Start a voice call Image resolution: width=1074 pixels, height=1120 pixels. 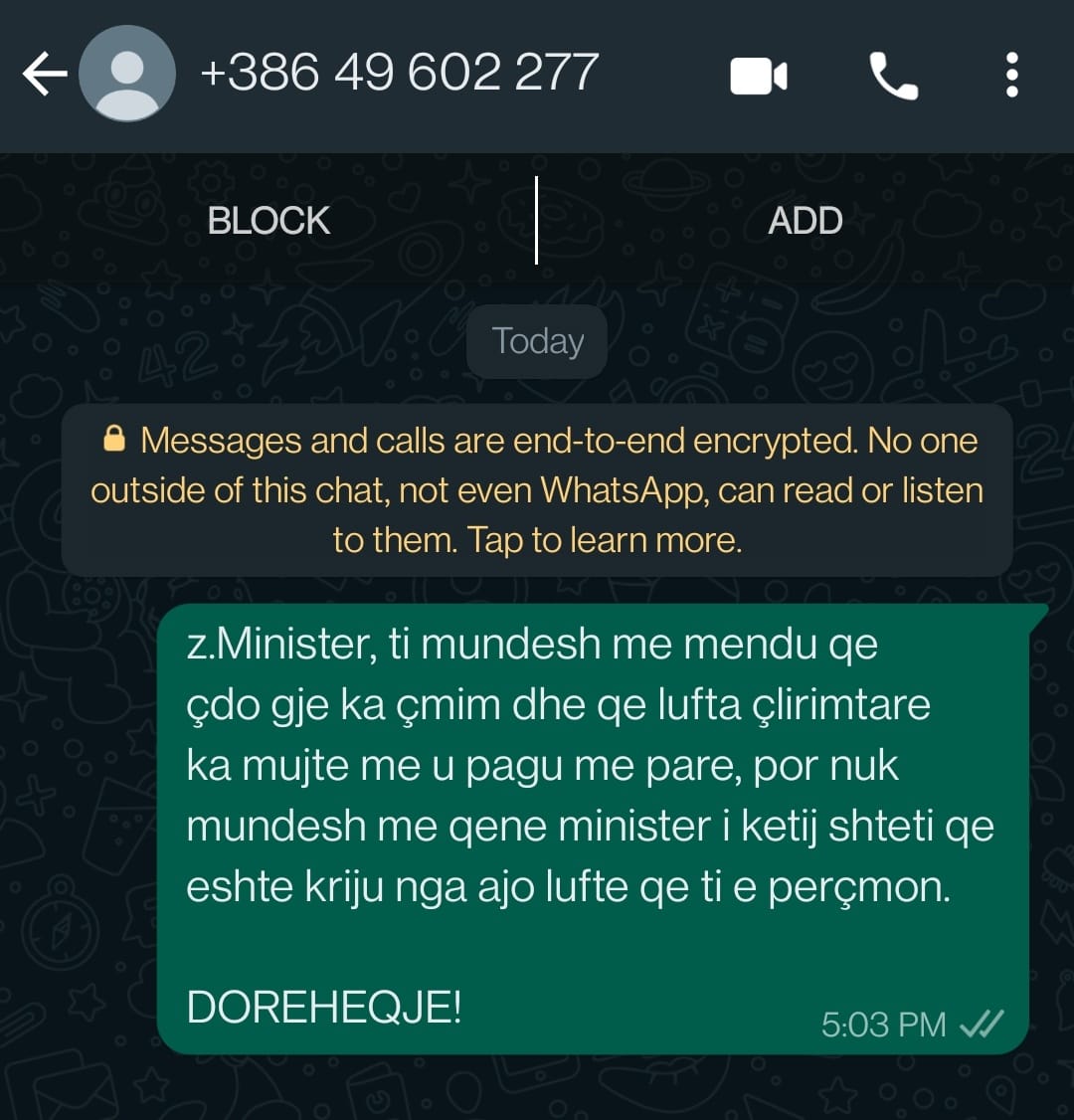point(893,76)
